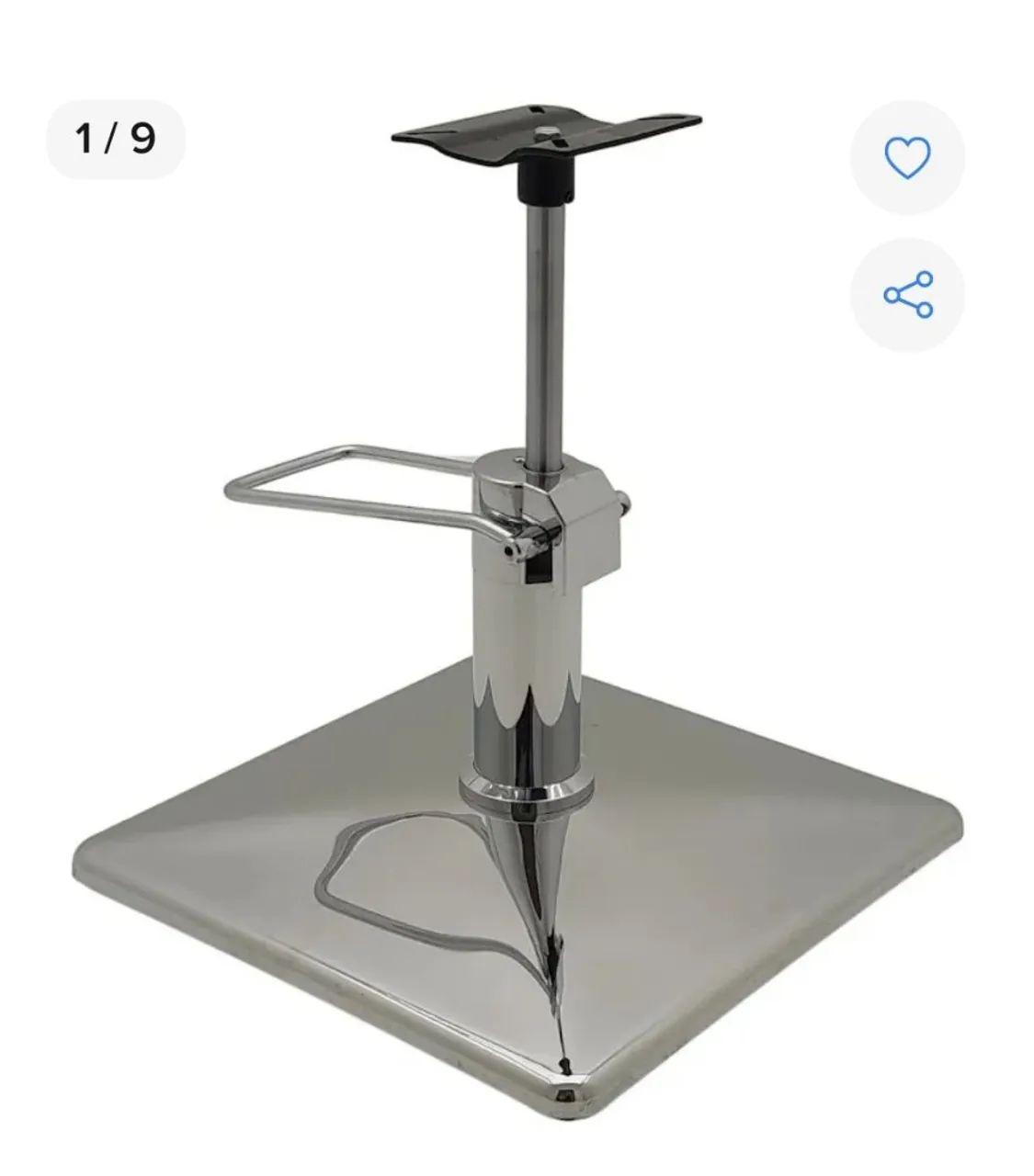Add this product to favorites
Image resolution: width=1034 pixels, height=1176 pixels.
tap(907, 158)
